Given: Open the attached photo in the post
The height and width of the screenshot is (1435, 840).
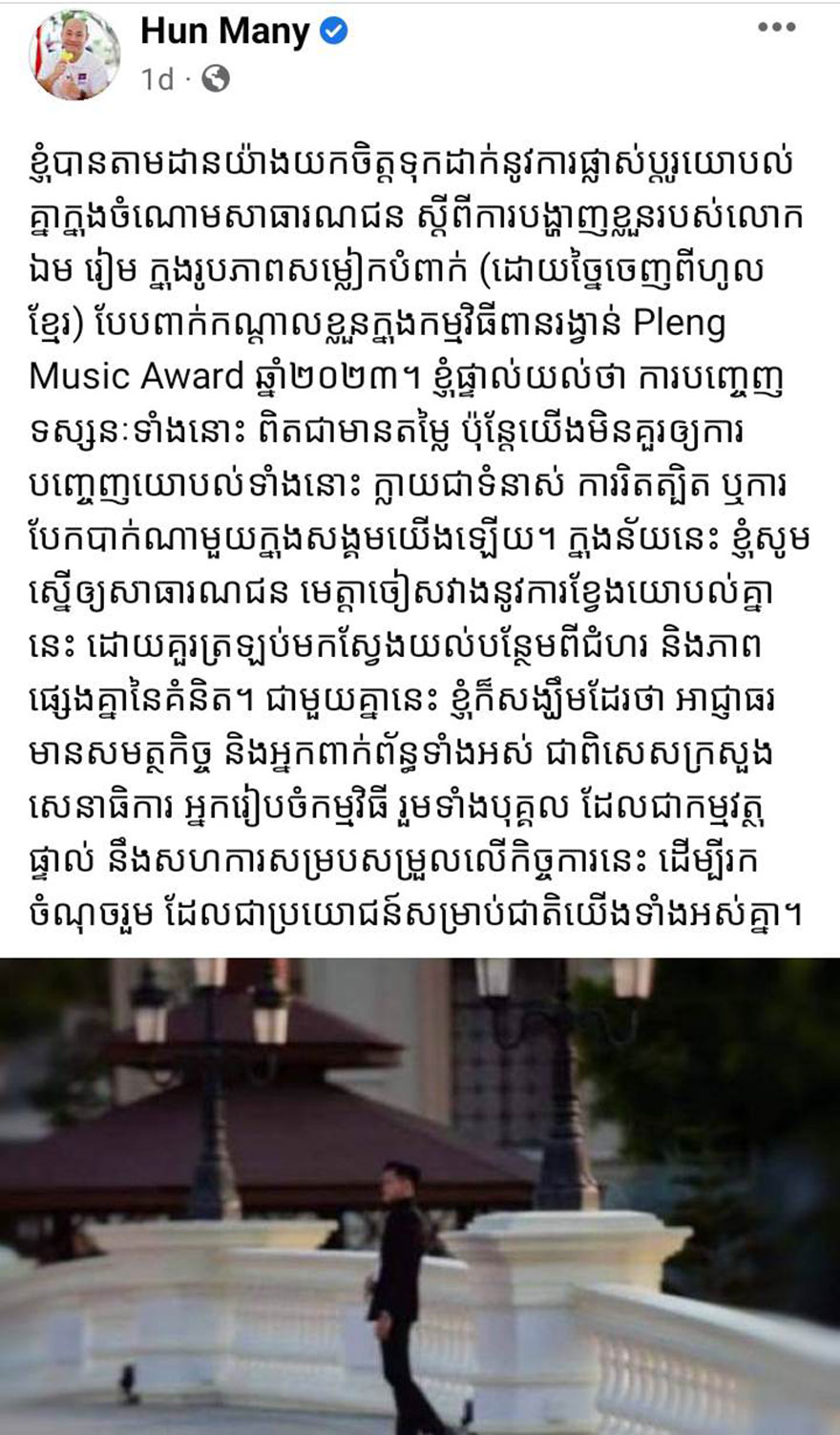Looking at the screenshot, I should (420, 1193).
